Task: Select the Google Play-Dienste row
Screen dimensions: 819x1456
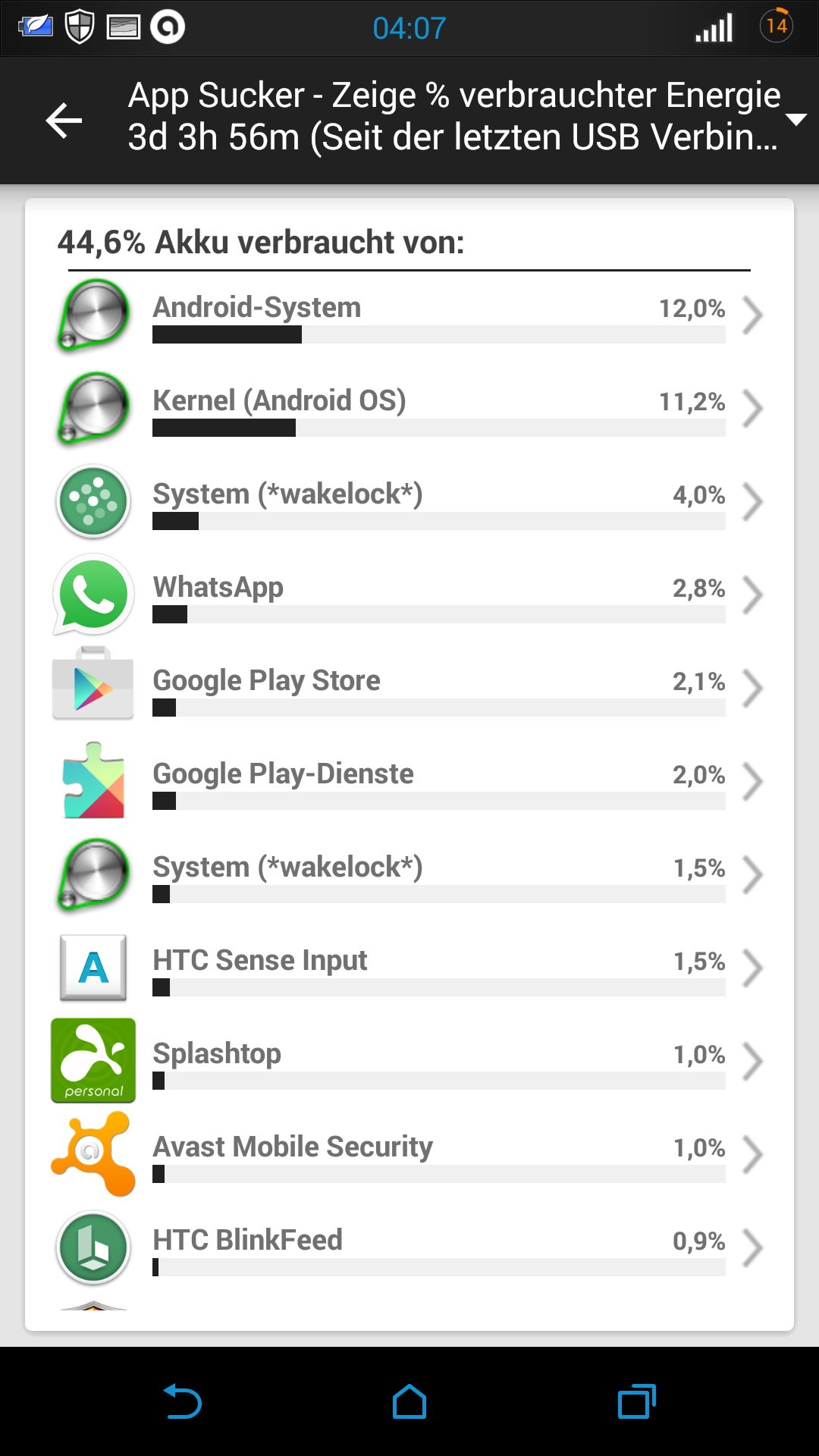Action: click(409, 781)
